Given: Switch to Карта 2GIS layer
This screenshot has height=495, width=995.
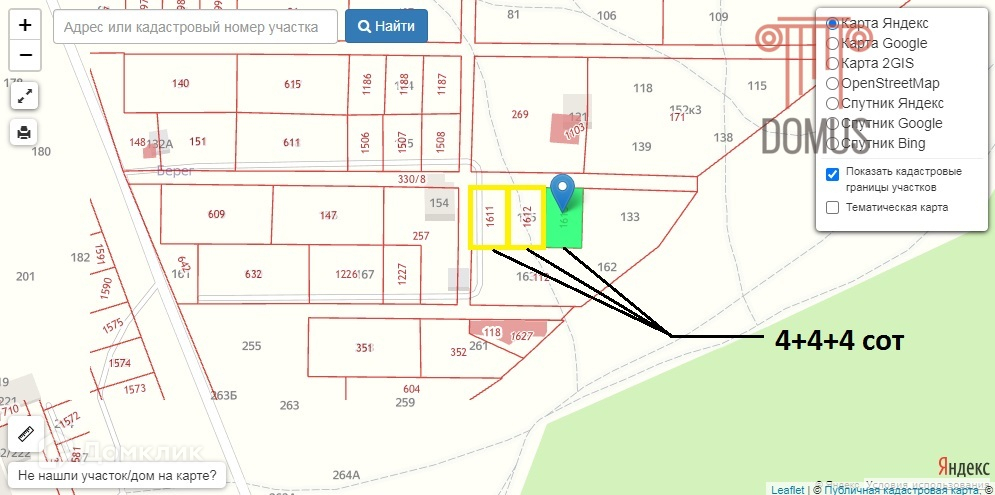Looking at the screenshot, I should [x=832, y=64].
